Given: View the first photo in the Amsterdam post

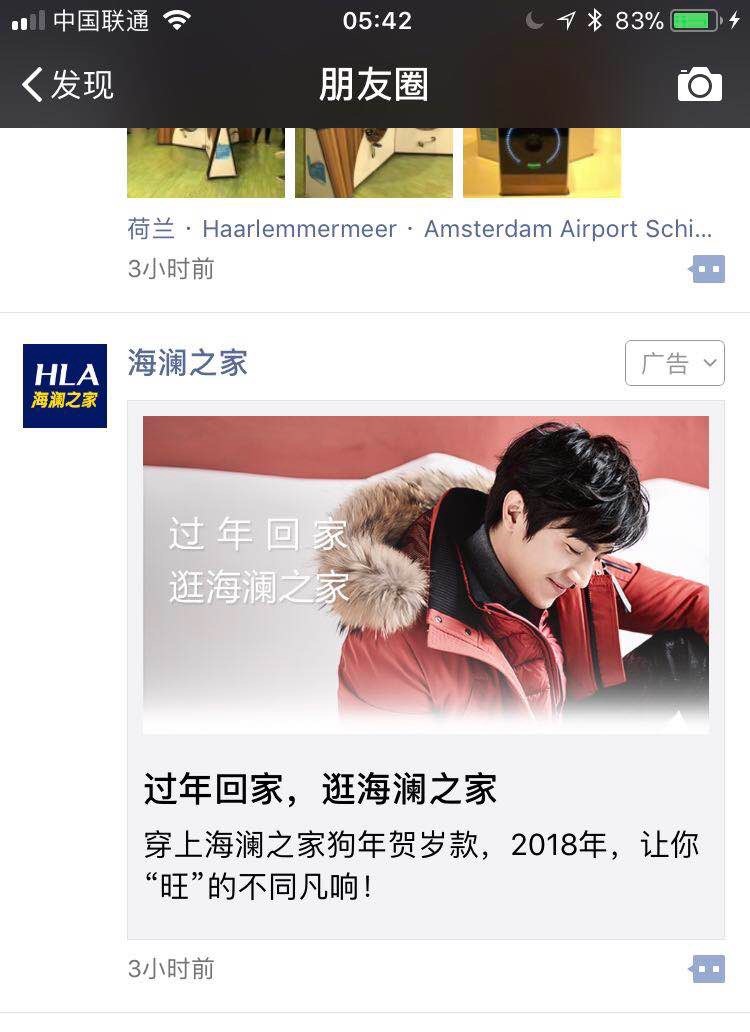Looking at the screenshot, I should coord(205,163).
